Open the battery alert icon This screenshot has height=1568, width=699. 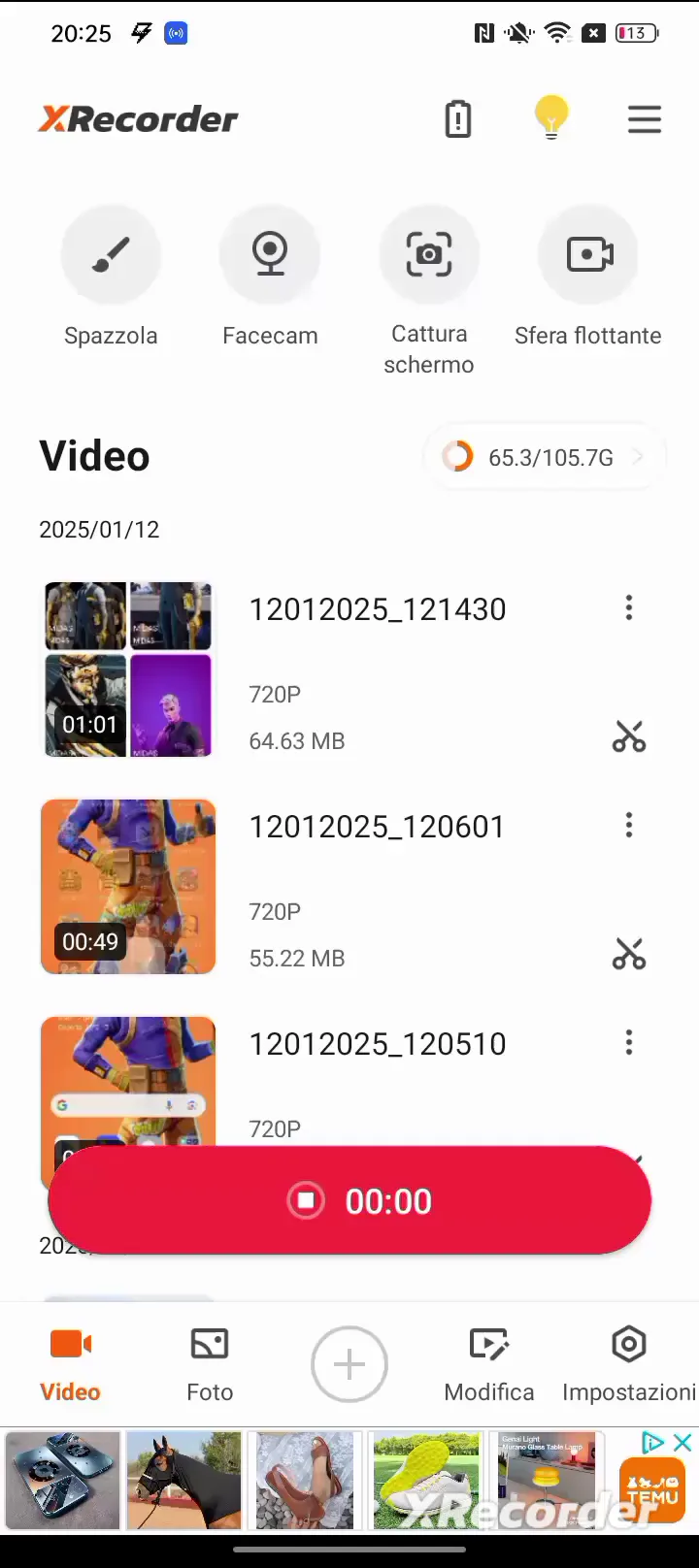pyautogui.click(x=457, y=119)
